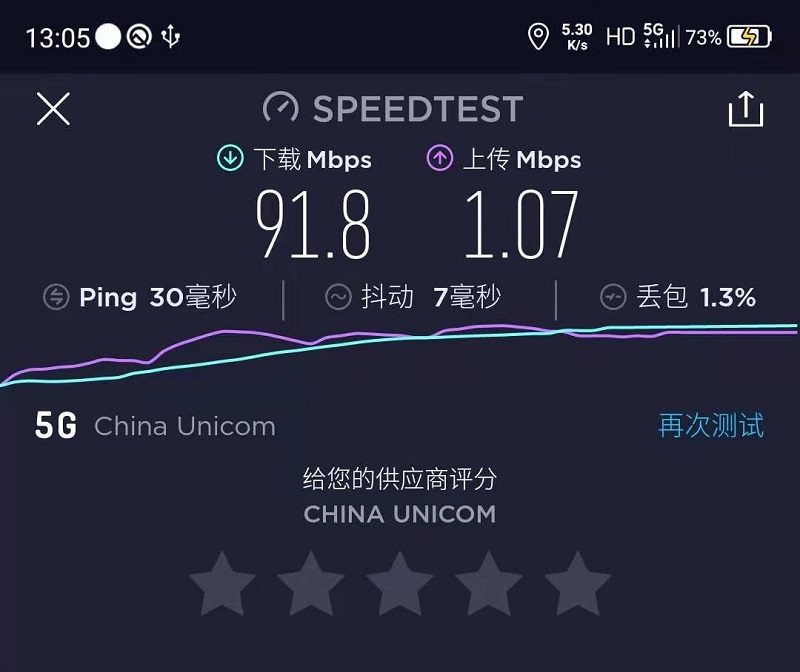Image resolution: width=800 pixels, height=672 pixels.
Task: Give China Unicom two stars
Action: [x=311, y=585]
